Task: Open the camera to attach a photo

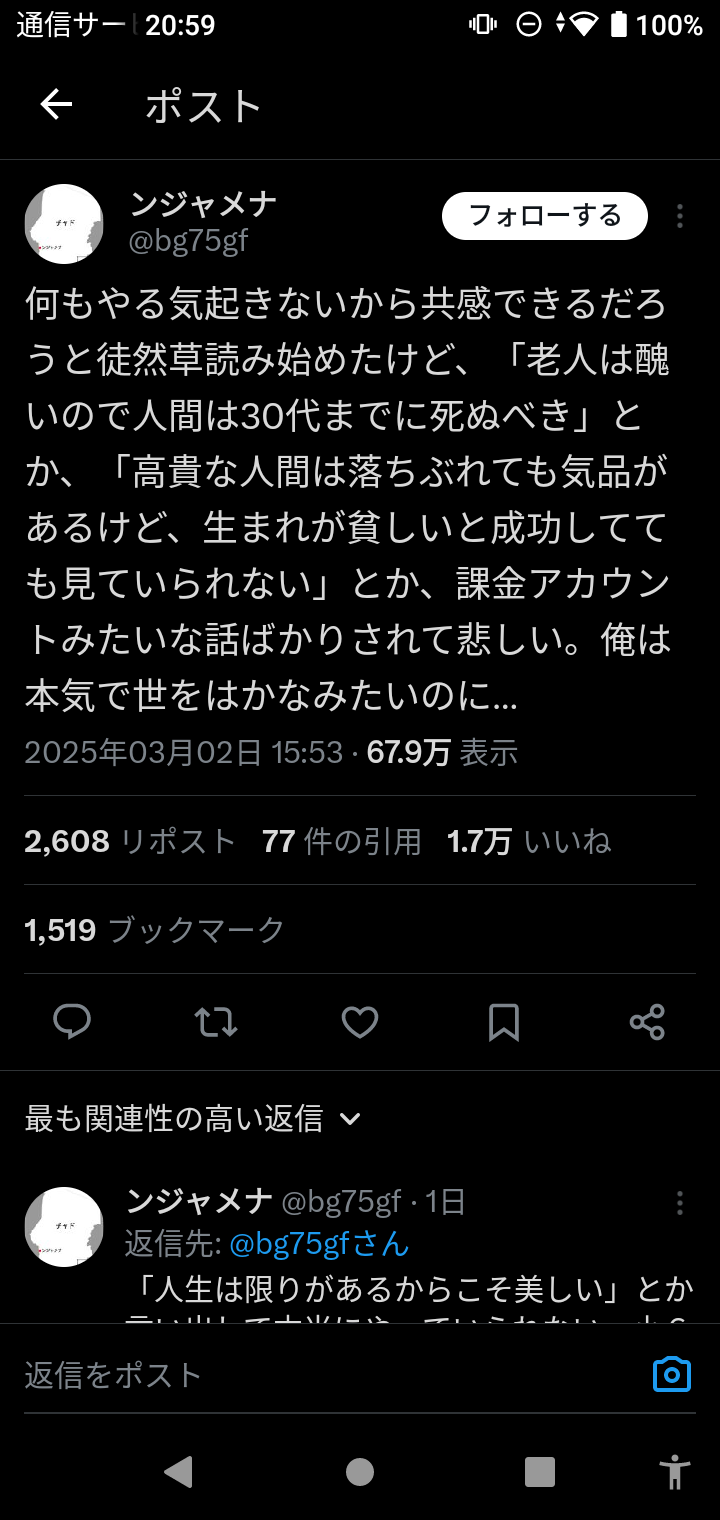Action: pos(672,1375)
